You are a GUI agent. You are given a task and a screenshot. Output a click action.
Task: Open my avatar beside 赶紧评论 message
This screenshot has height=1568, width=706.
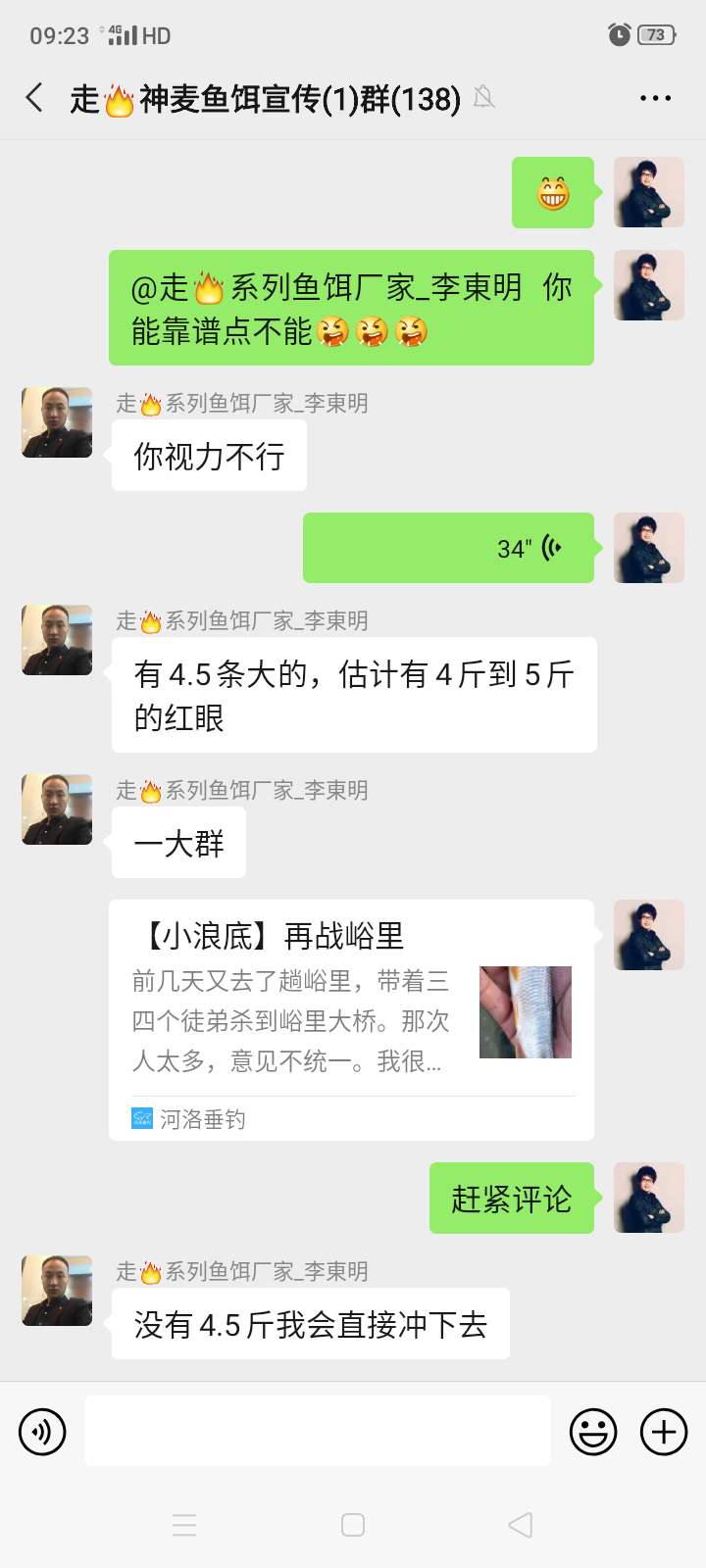(x=648, y=1198)
